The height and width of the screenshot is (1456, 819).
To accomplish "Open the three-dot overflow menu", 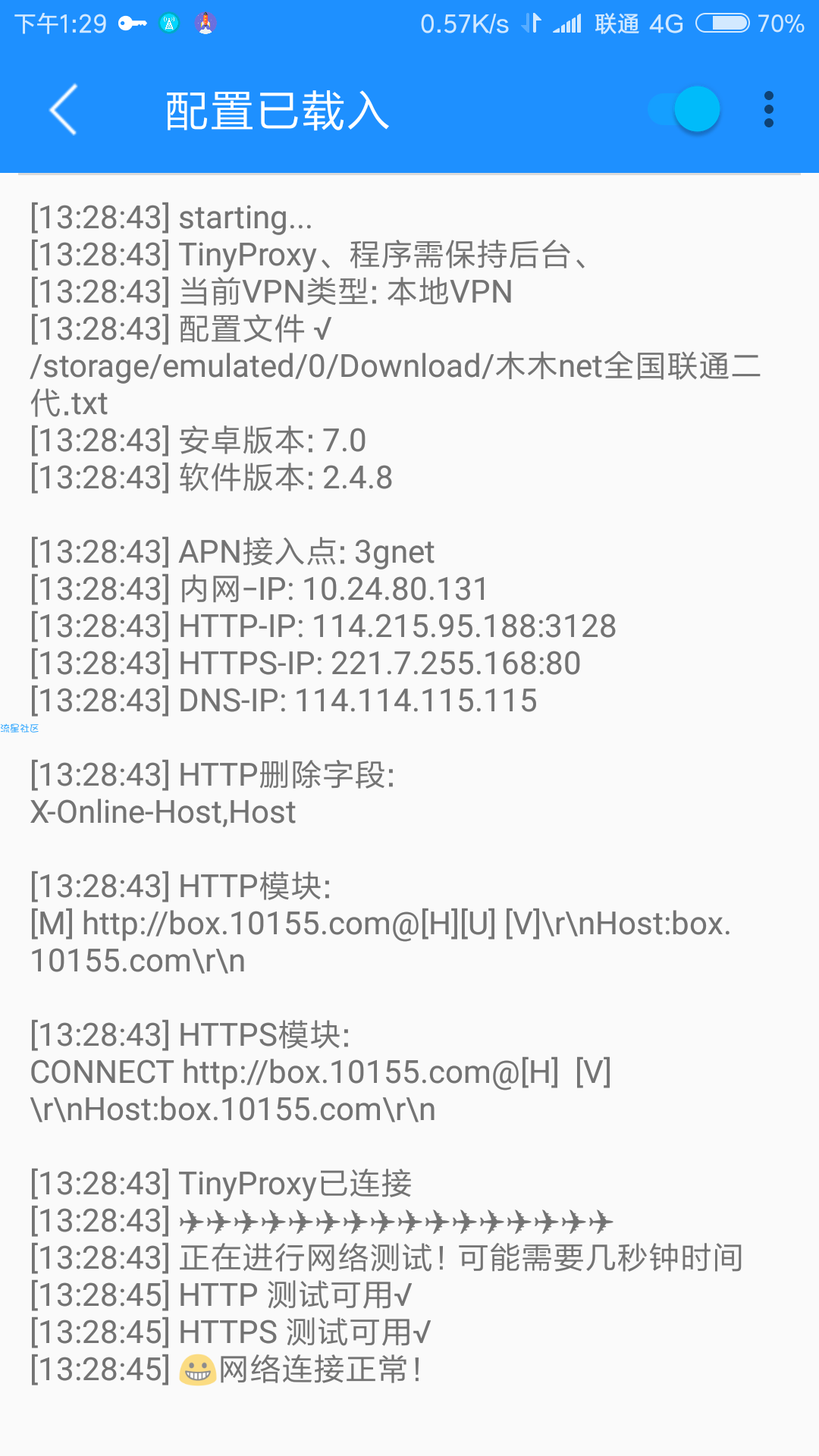I will point(768,110).
